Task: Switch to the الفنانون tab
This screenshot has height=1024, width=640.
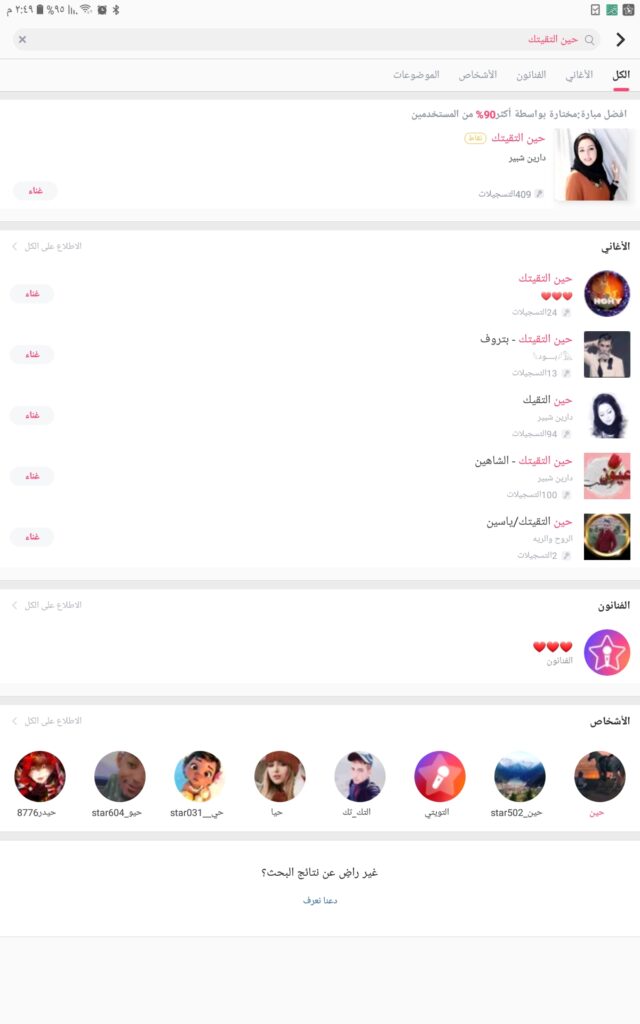Action: (x=531, y=76)
